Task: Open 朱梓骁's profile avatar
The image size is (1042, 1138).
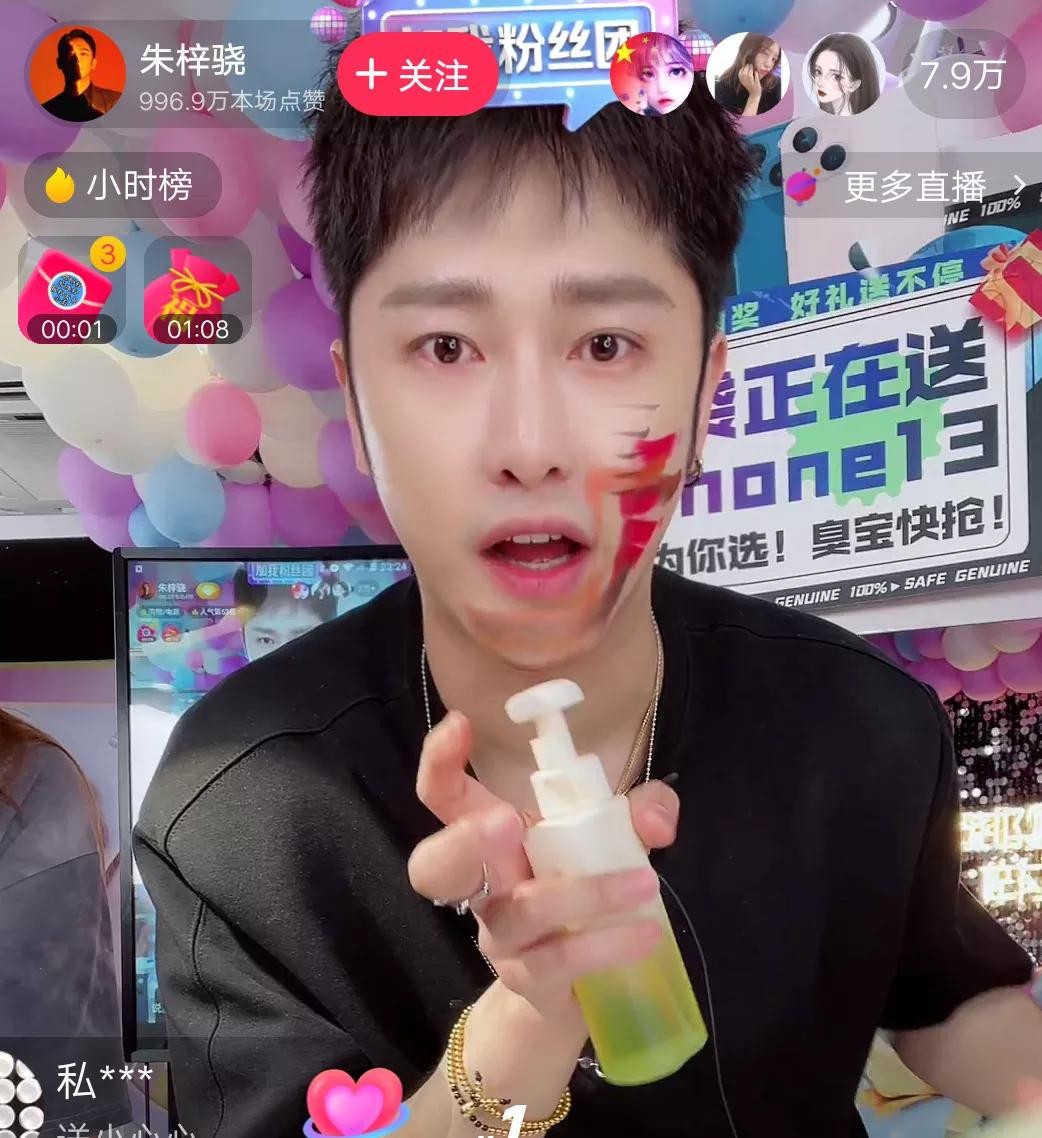Action: click(x=77, y=74)
